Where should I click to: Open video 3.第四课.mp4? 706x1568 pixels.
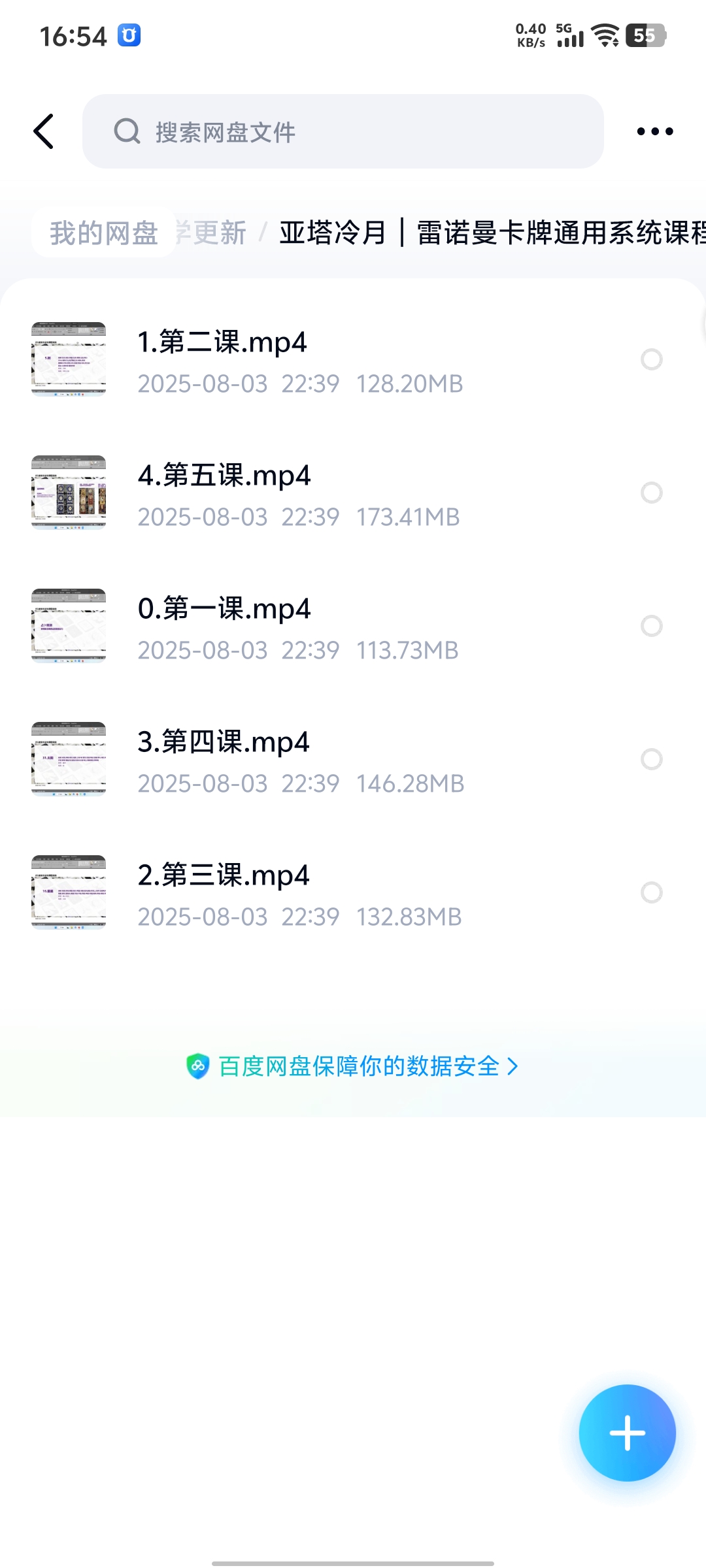coord(224,742)
